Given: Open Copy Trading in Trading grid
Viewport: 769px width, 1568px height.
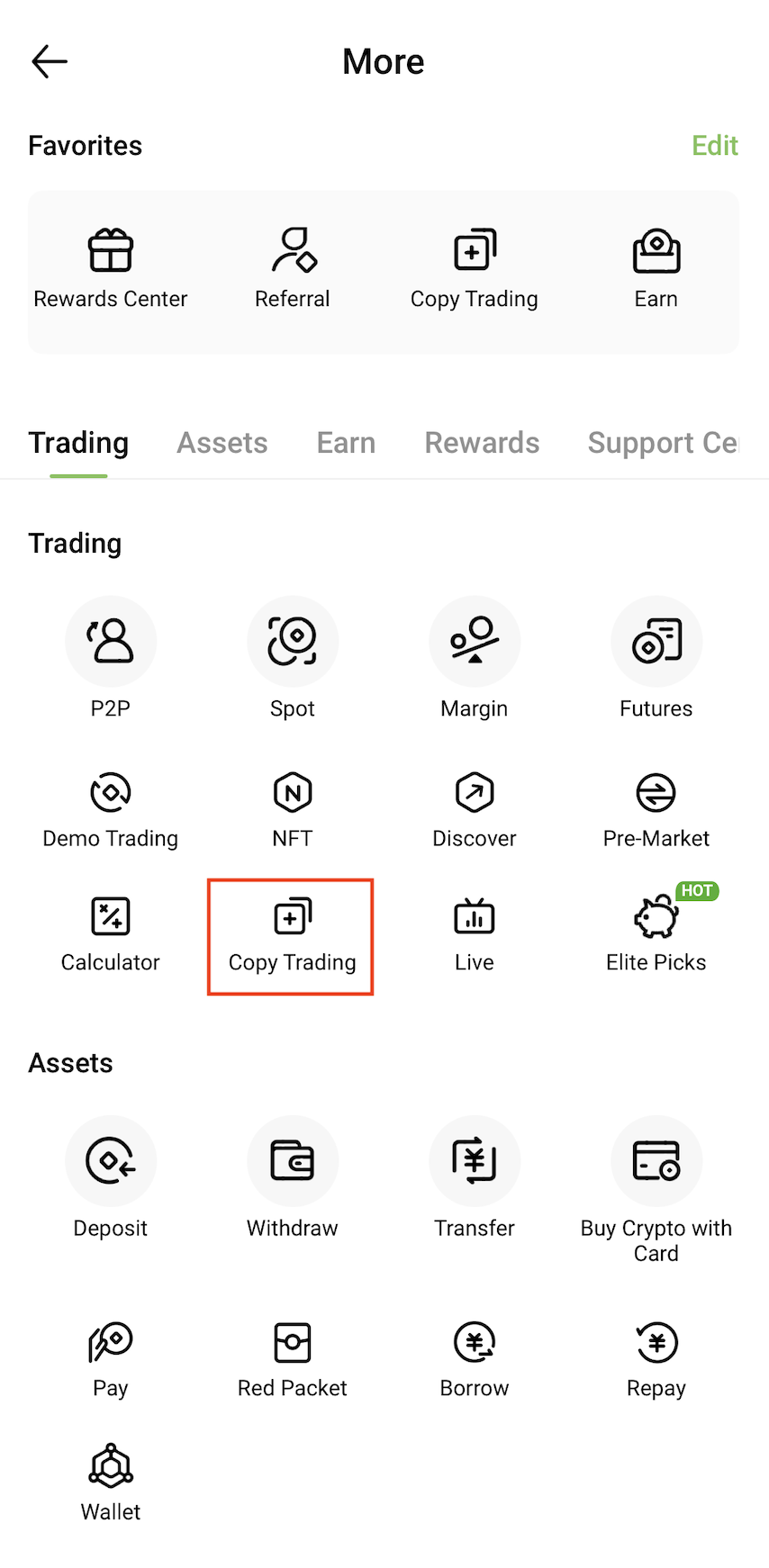Looking at the screenshot, I should [291, 936].
